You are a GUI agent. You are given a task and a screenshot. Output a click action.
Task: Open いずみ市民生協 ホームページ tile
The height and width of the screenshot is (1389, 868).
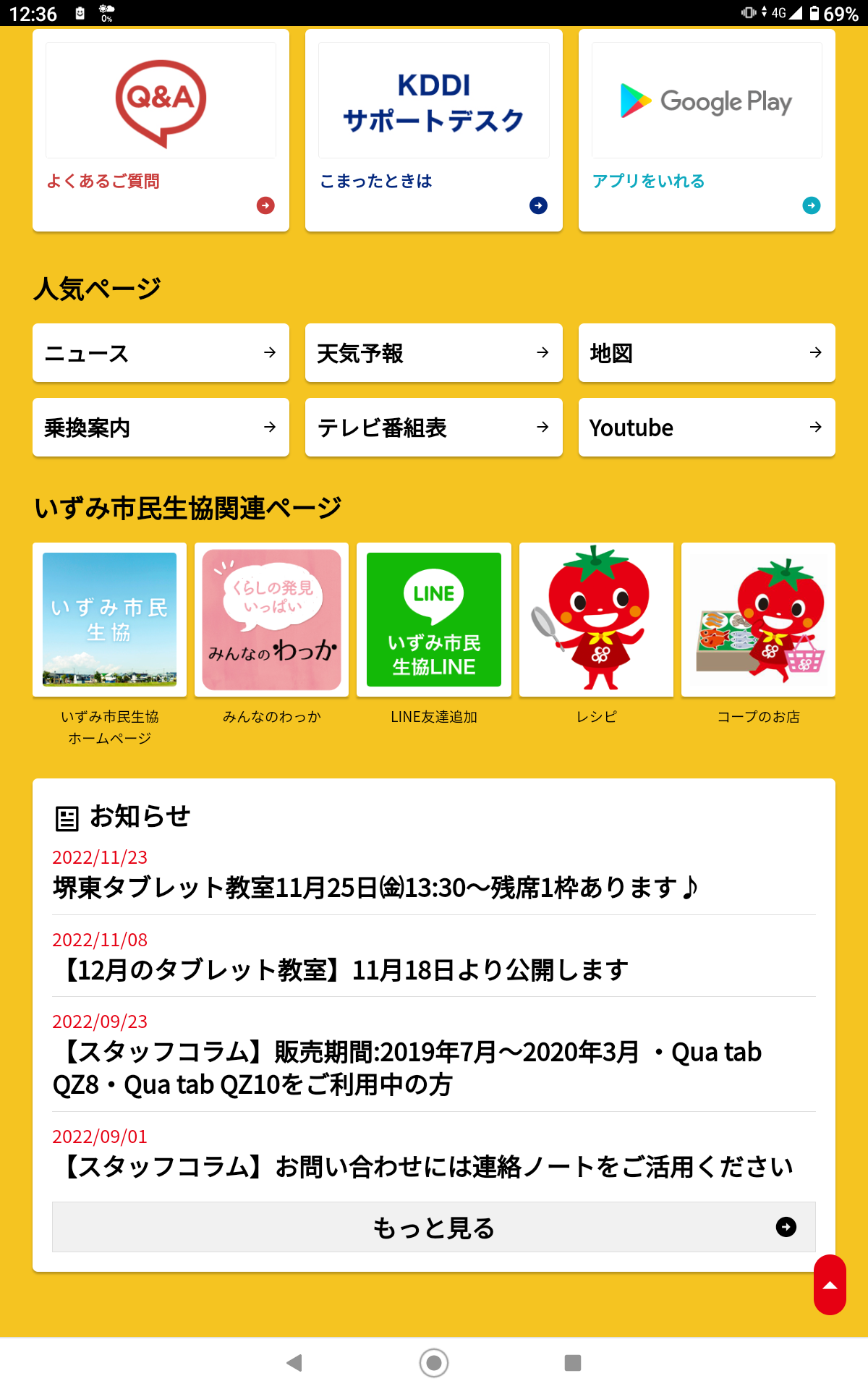pos(109,620)
